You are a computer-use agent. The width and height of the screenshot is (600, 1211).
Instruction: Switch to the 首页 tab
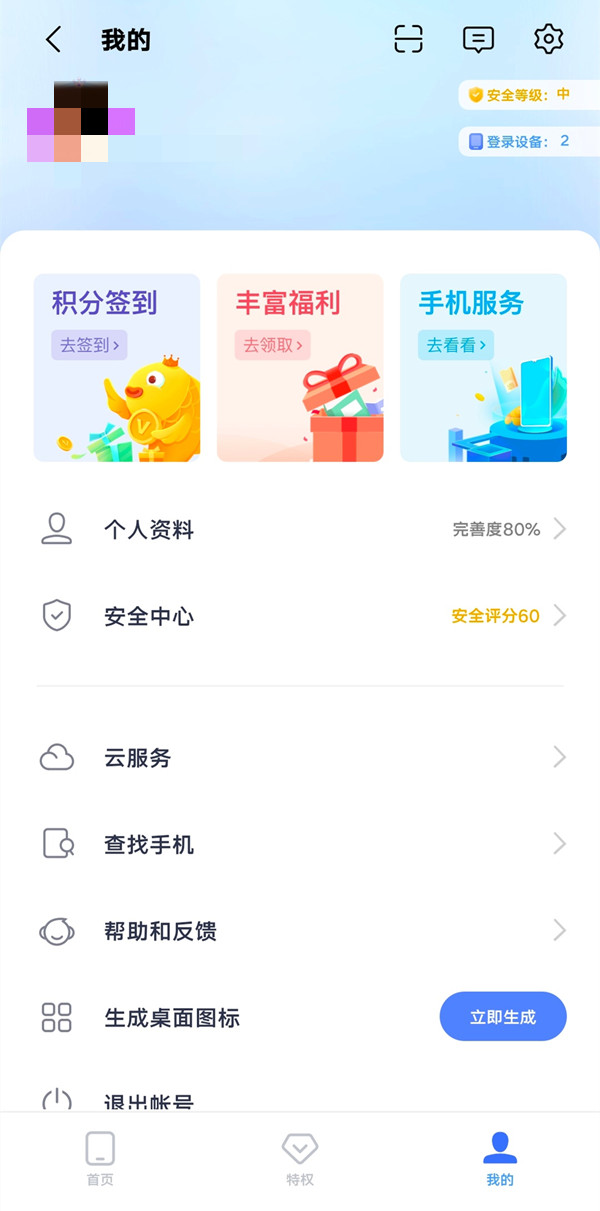click(x=100, y=1160)
